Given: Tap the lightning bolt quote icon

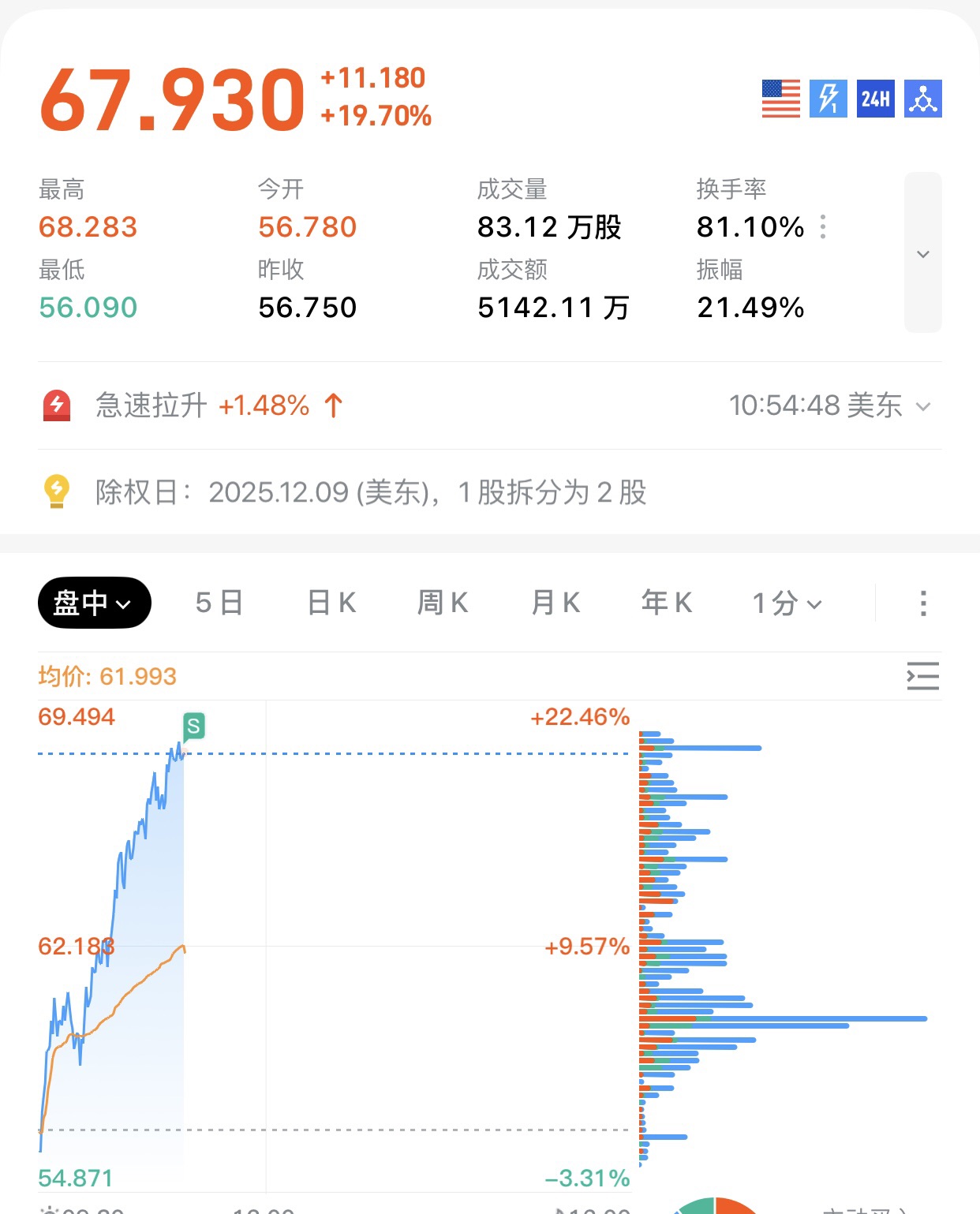Looking at the screenshot, I should click(828, 99).
